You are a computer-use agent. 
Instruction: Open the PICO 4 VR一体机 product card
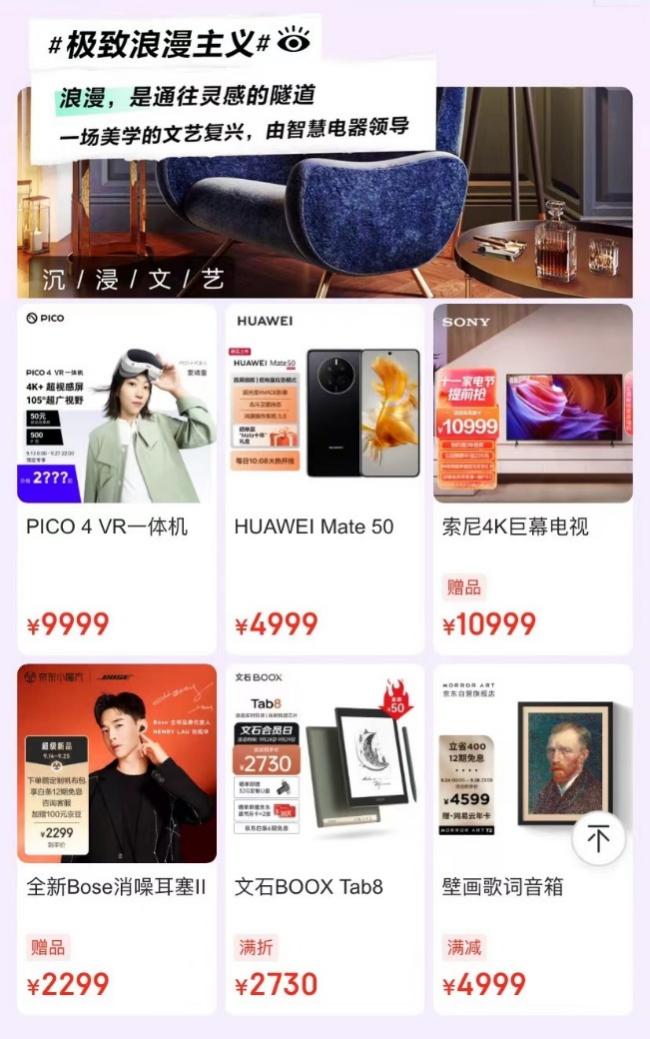[x=117, y=478]
